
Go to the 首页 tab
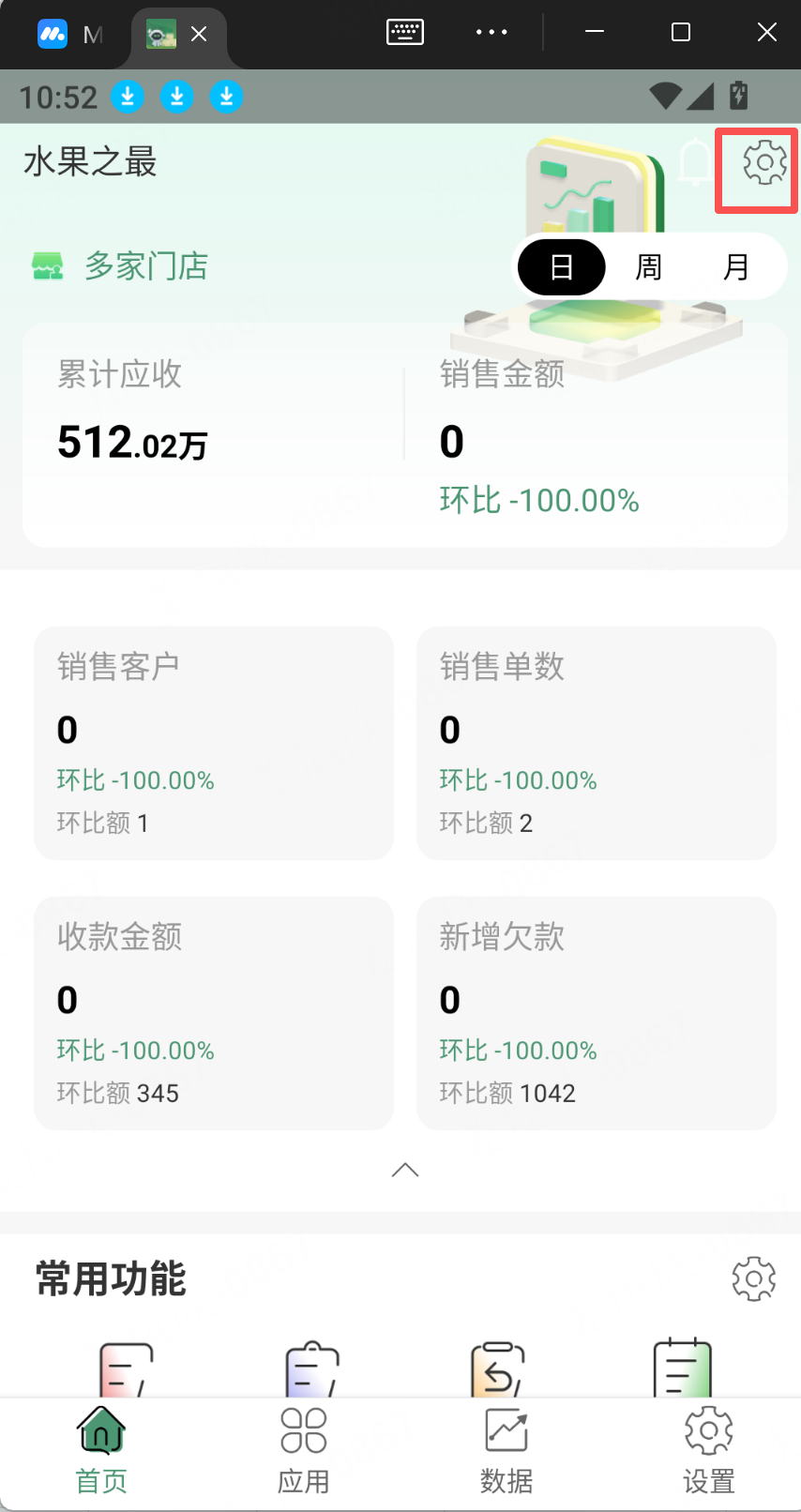pos(101,1449)
